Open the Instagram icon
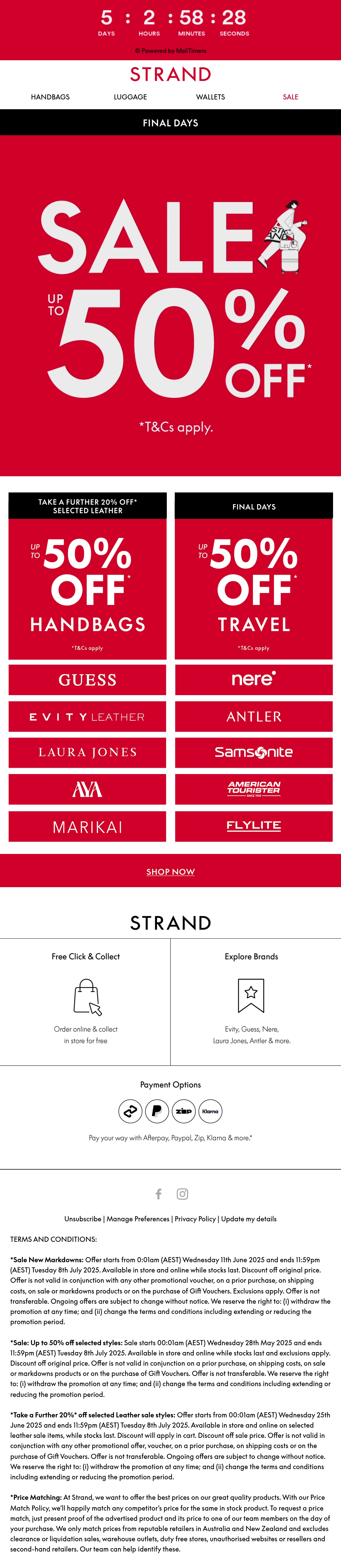The image size is (341, 1568). pyautogui.click(x=182, y=1194)
